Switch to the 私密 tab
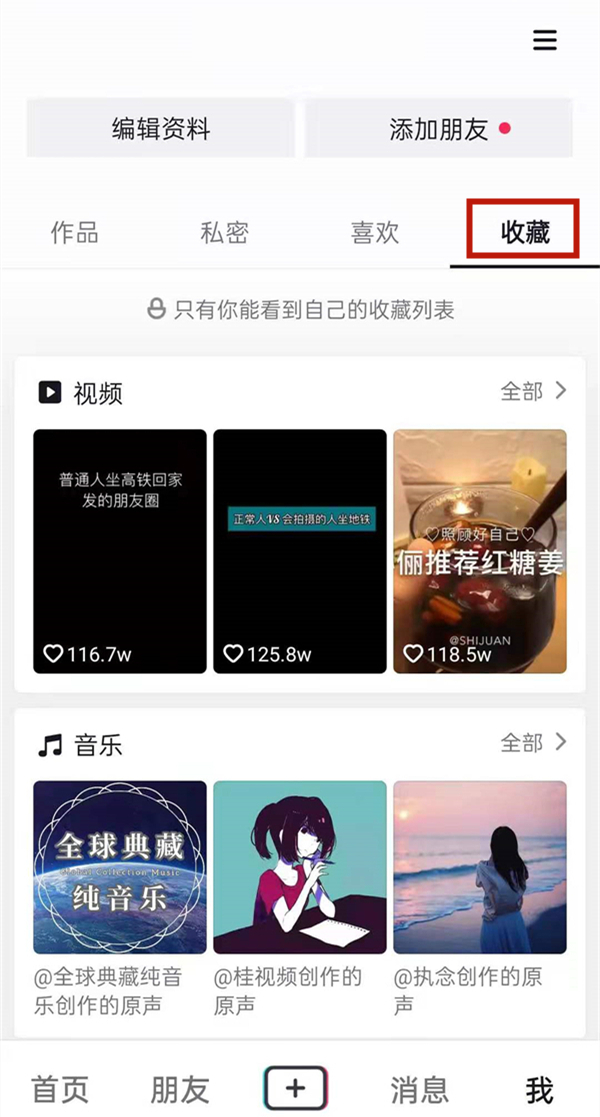The width and height of the screenshot is (600, 1117). [224, 233]
